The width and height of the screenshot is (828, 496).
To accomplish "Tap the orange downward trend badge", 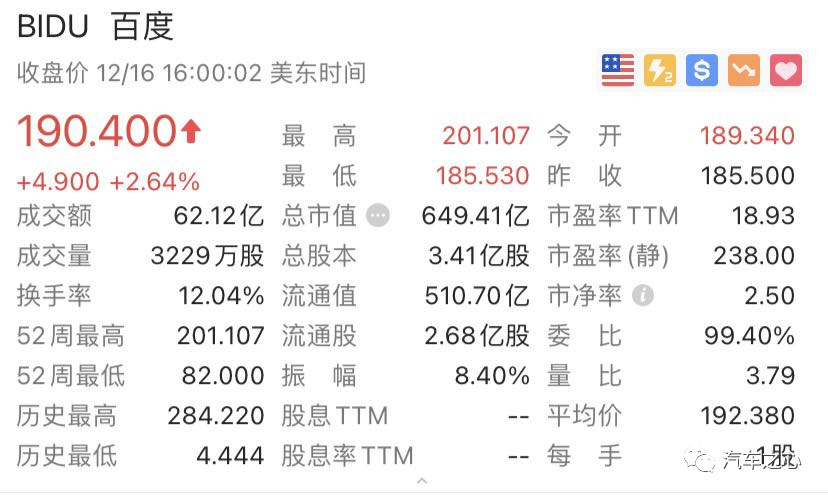I will tap(744, 70).
